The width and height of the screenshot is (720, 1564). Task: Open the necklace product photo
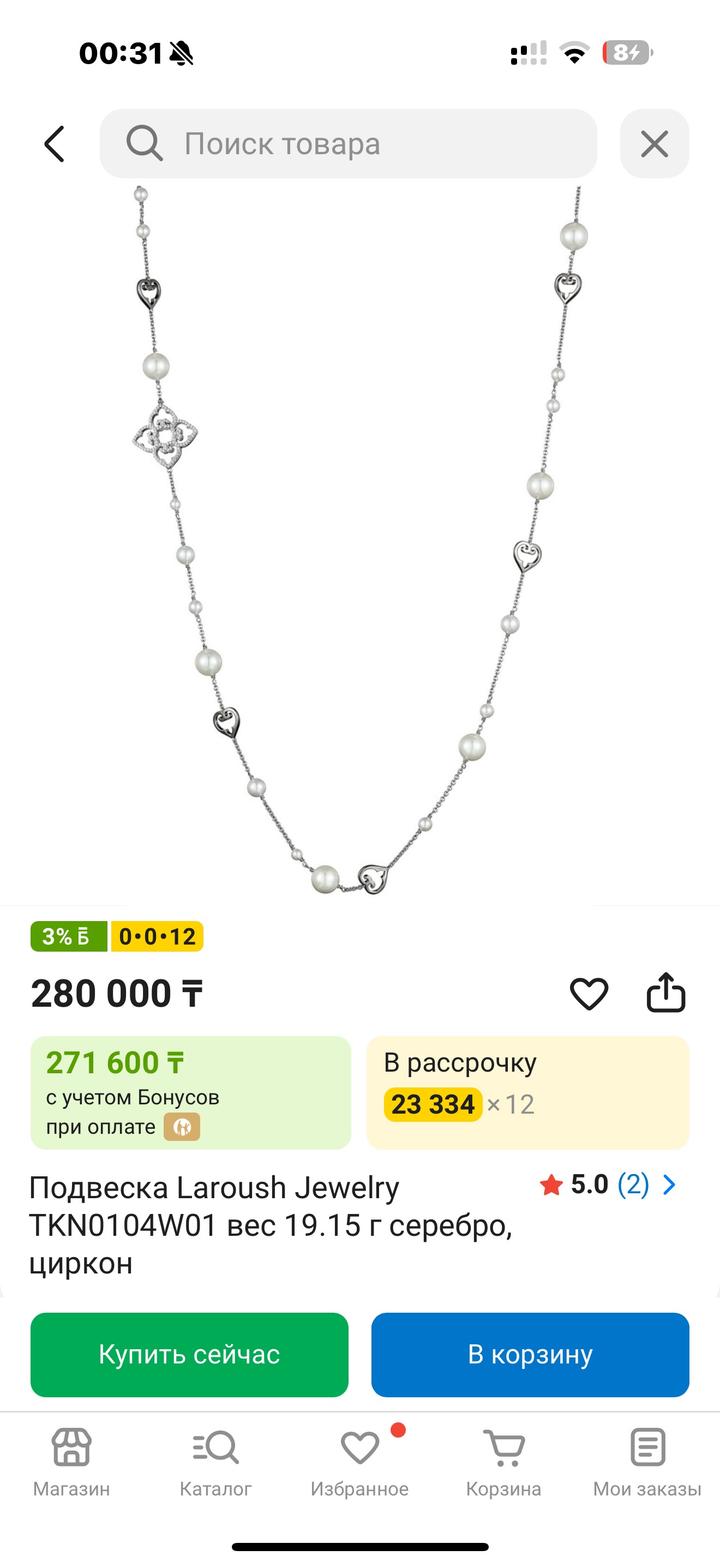pyautogui.click(x=360, y=540)
